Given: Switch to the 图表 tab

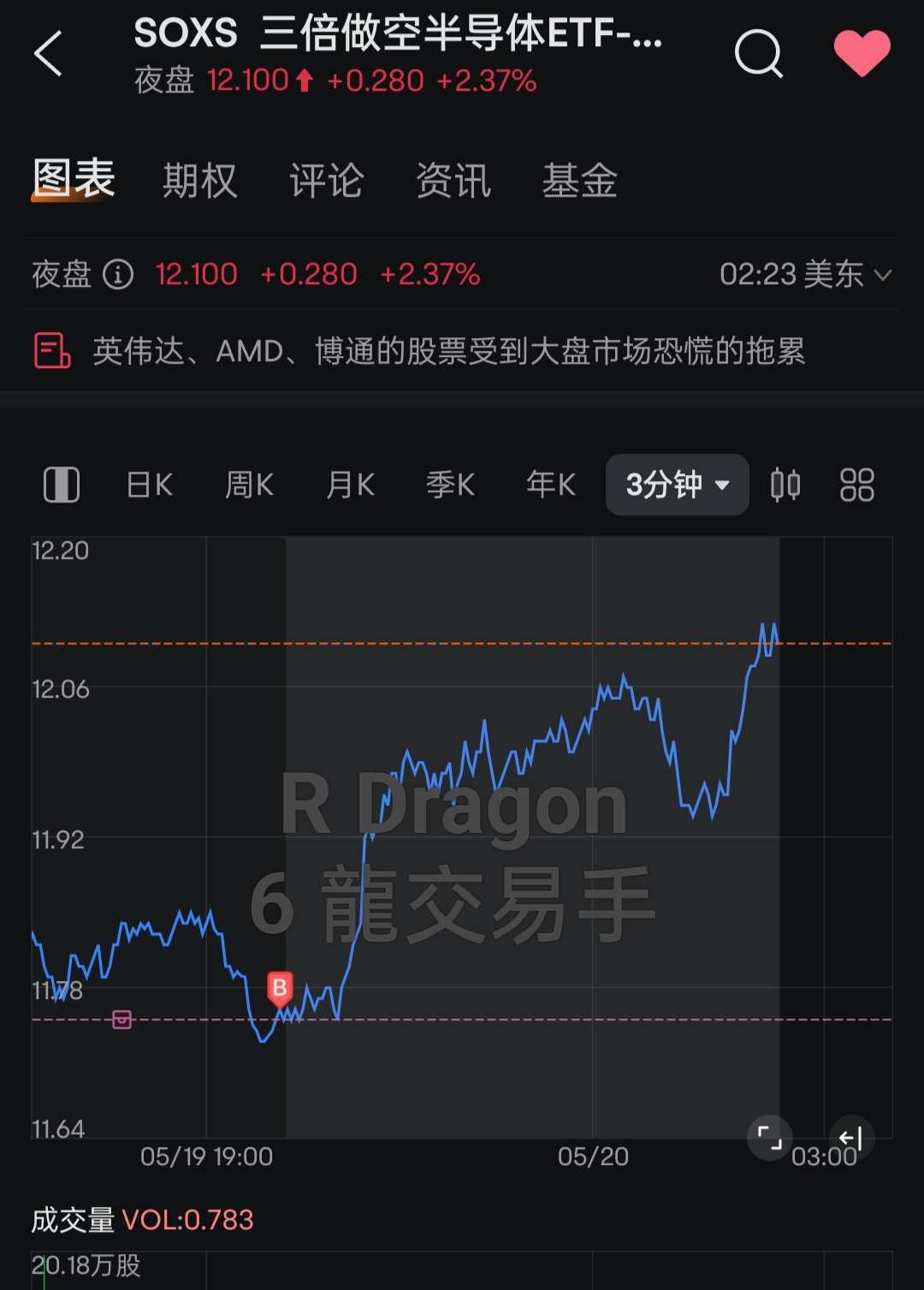Looking at the screenshot, I should pos(74,180).
